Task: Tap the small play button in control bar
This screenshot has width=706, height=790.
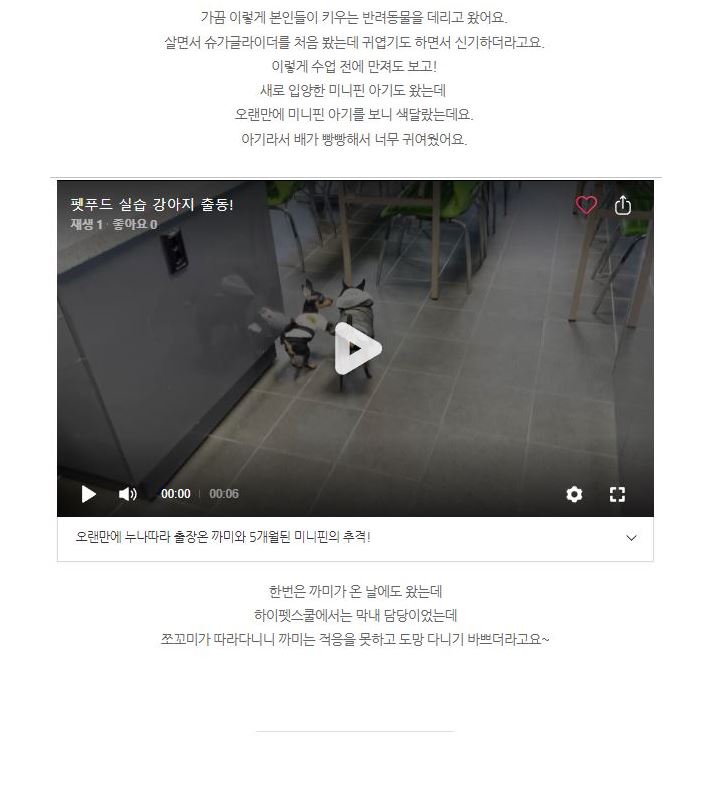Action: (x=88, y=494)
